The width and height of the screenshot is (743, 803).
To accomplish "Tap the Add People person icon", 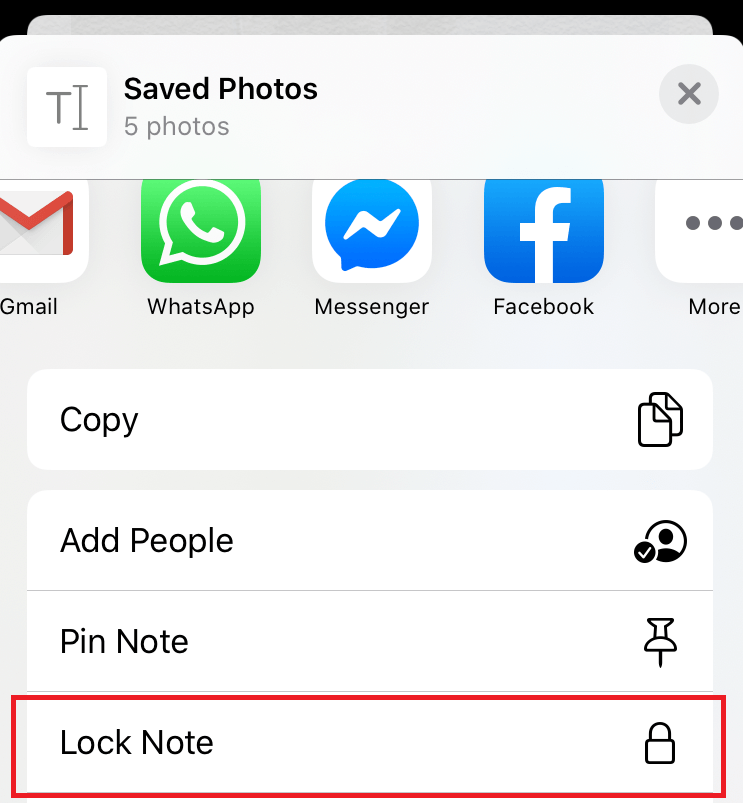I will pyautogui.click(x=660, y=540).
